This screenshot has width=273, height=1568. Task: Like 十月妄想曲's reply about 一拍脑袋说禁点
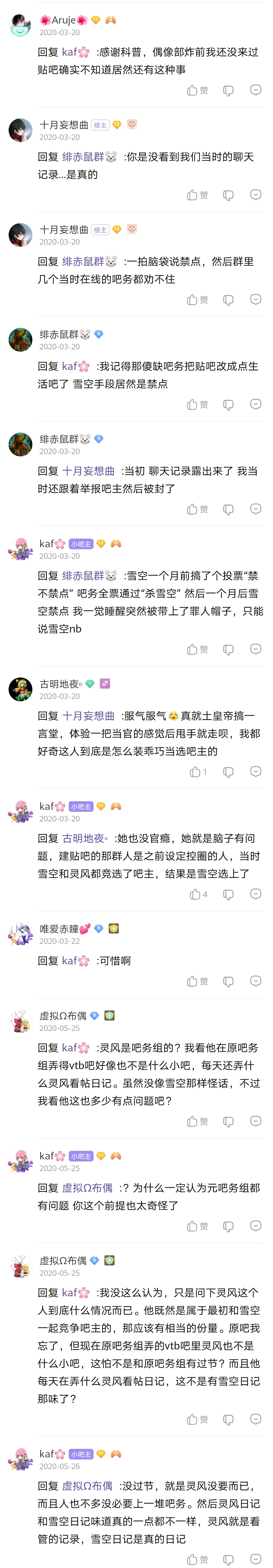pyautogui.click(x=196, y=300)
